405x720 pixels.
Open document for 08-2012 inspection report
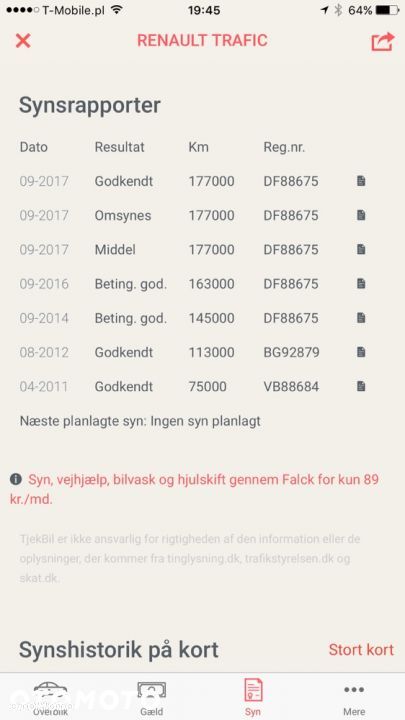point(361,352)
